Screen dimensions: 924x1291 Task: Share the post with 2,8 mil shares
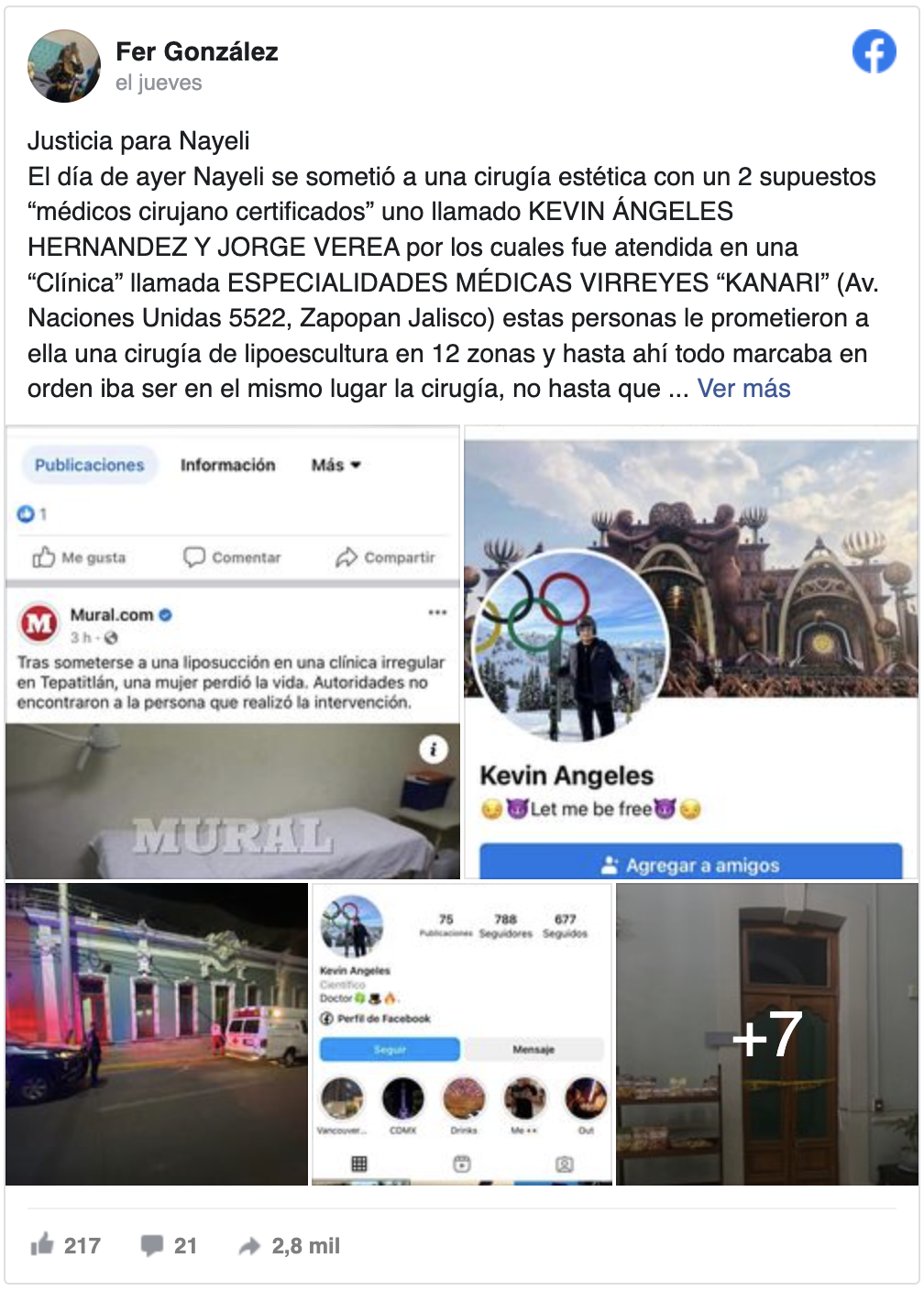coord(289,1245)
